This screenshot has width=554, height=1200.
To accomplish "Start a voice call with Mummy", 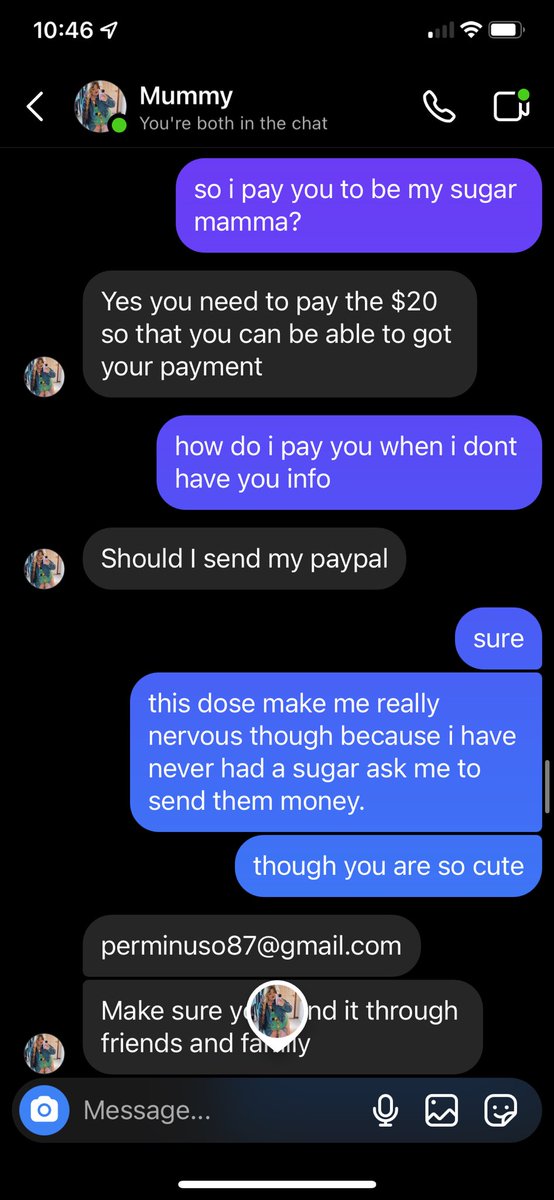I will (x=439, y=107).
